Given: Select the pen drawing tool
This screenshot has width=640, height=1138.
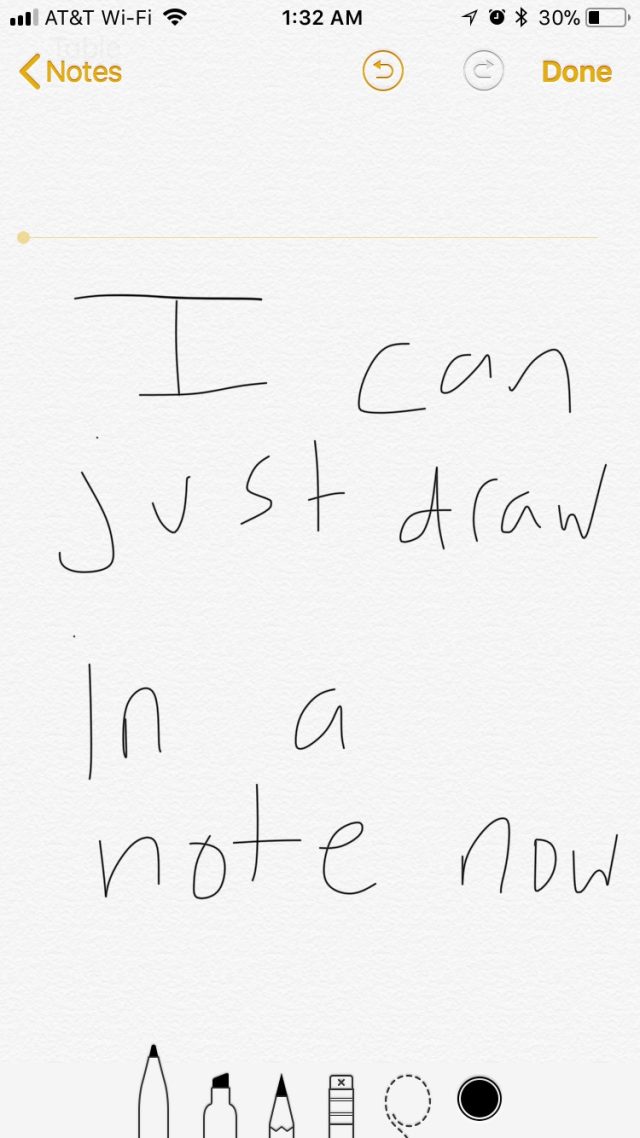Looking at the screenshot, I should [x=153, y=1095].
